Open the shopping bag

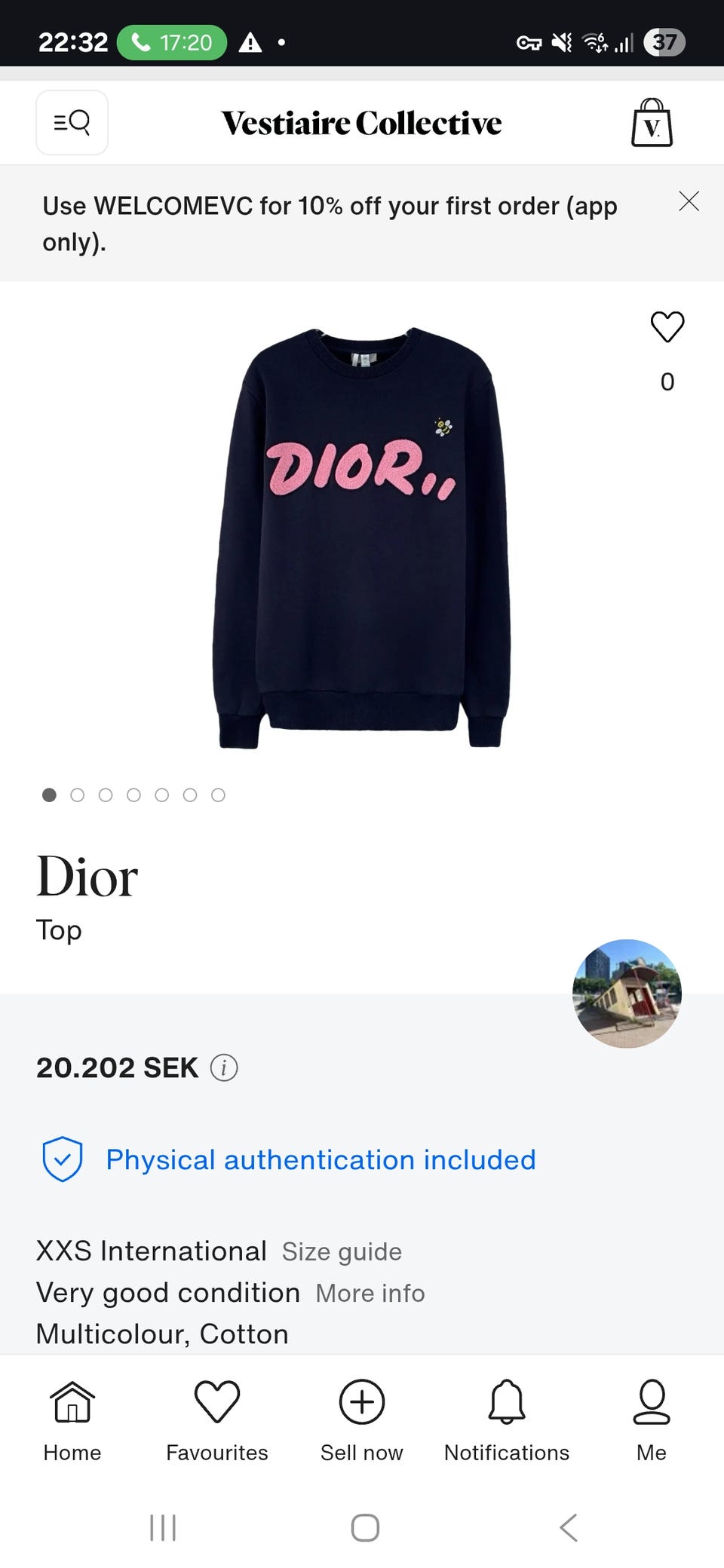point(652,123)
